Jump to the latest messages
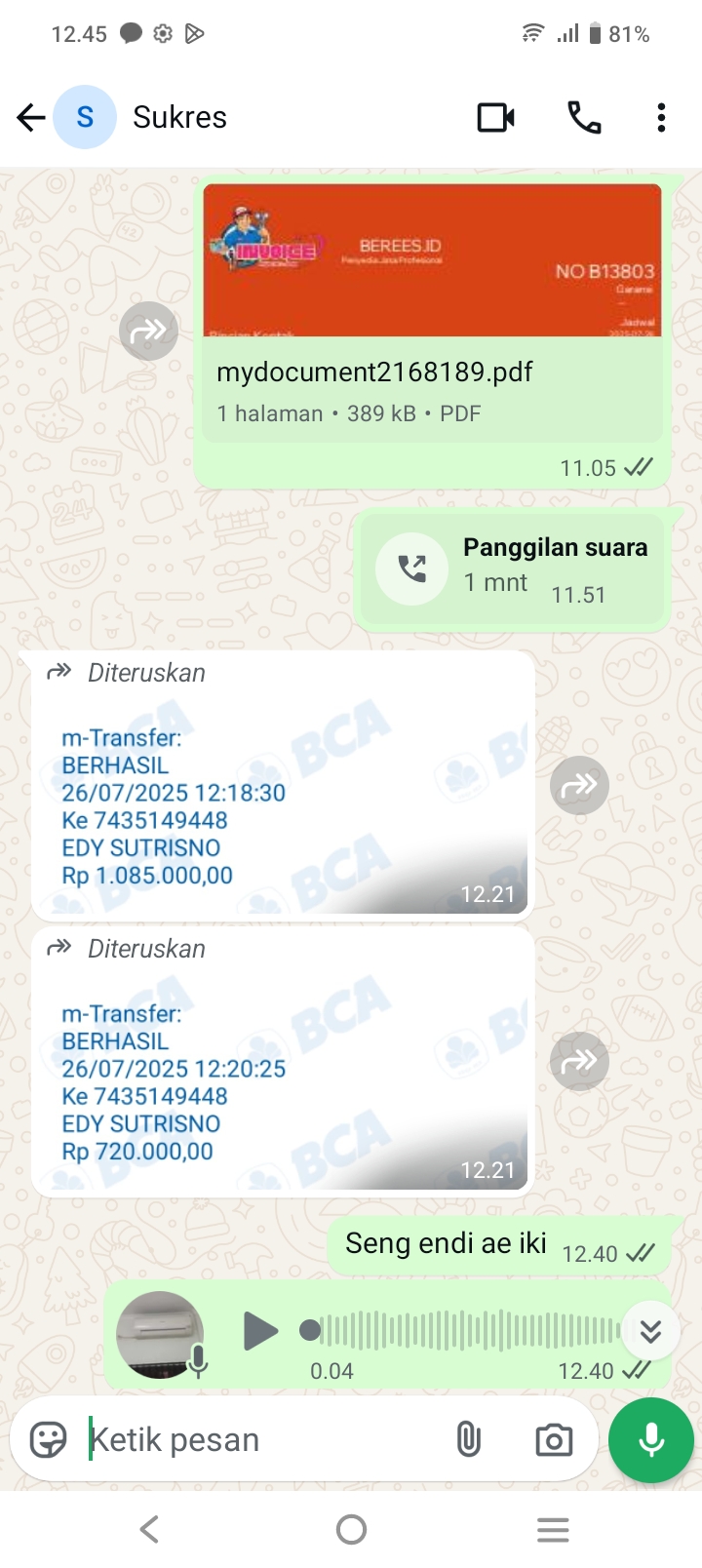This screenshot has height=1568, width=702. pyautogui.click(x=650, y=1331)
